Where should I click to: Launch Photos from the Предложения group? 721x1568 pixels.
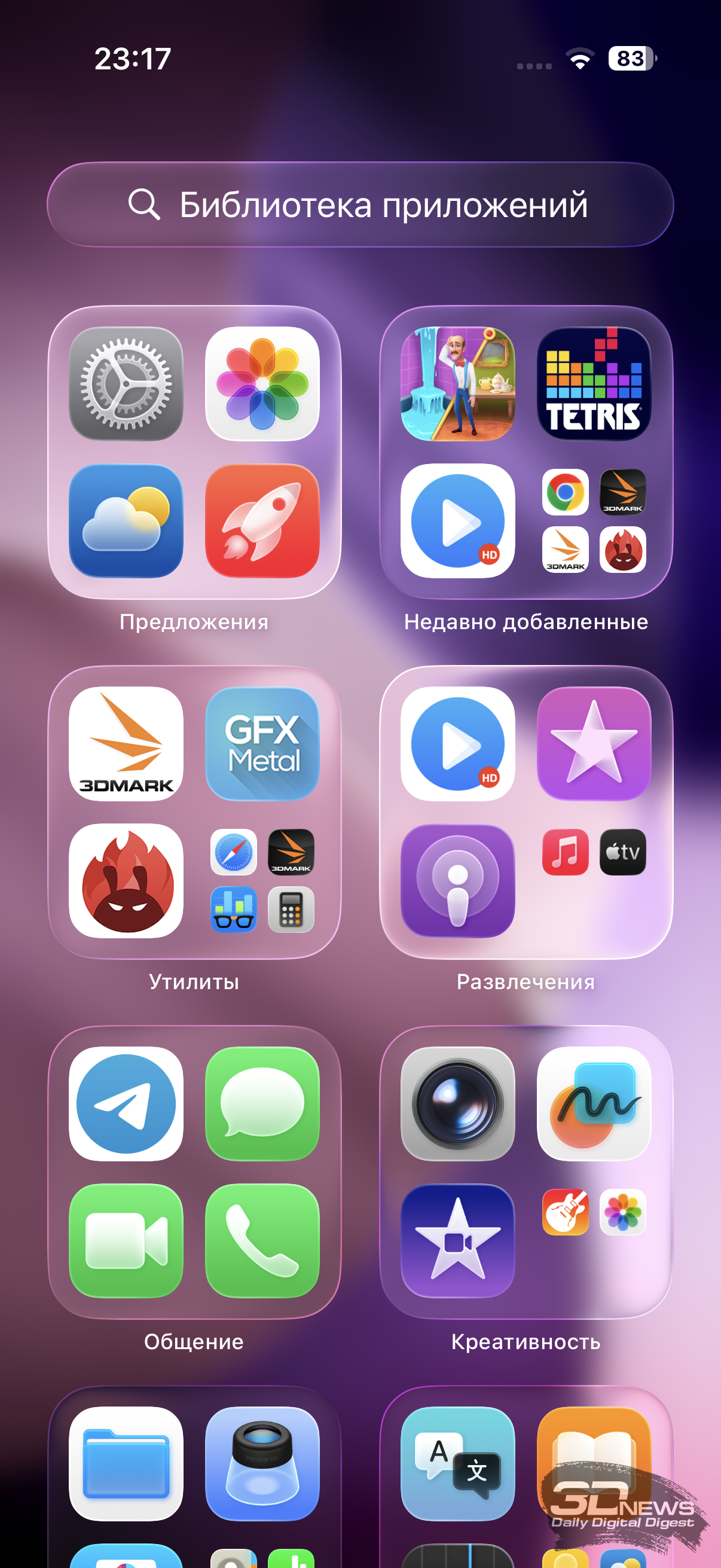tap(262, 383)
